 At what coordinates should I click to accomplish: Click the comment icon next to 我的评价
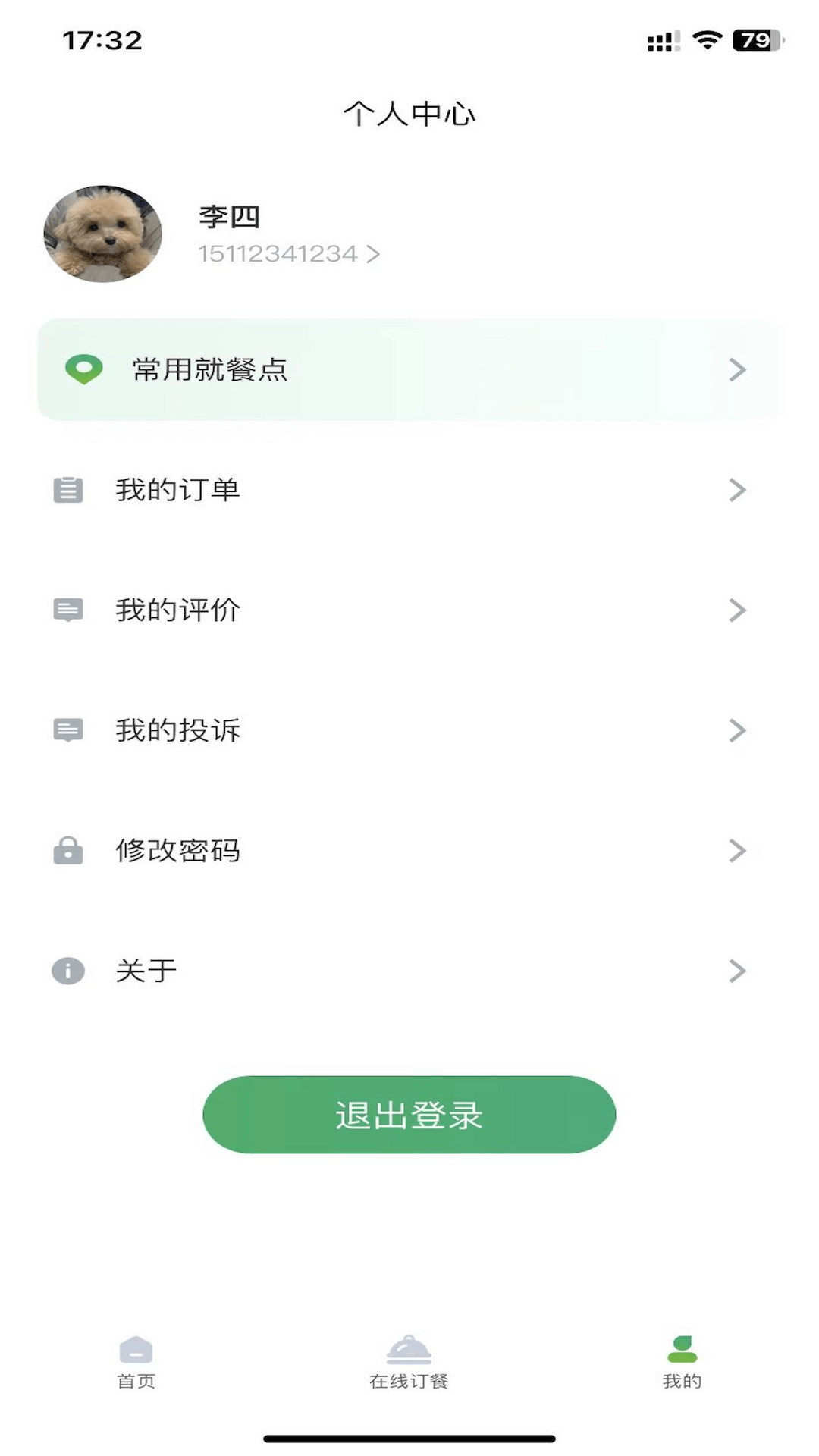click(x=68, y=610)
